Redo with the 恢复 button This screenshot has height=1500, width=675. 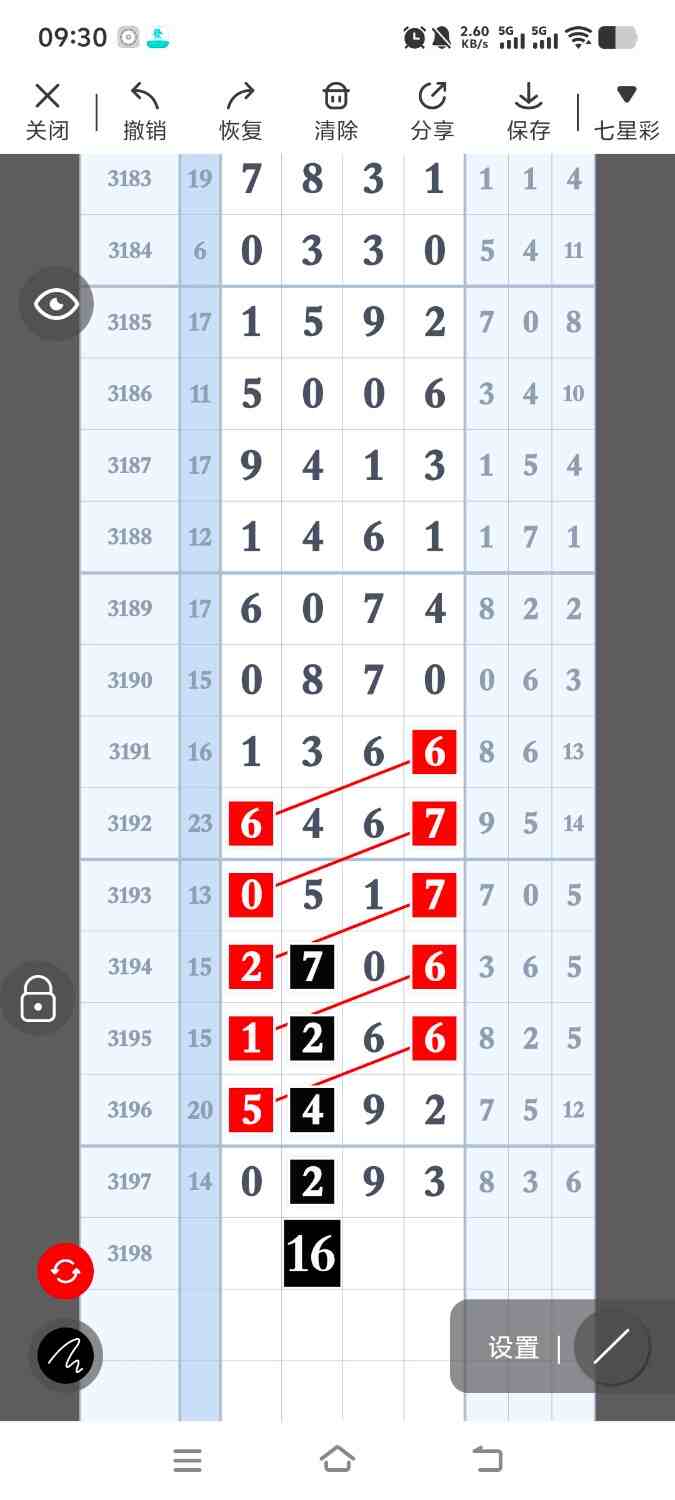pyautogui.click(x=240, y=111)
